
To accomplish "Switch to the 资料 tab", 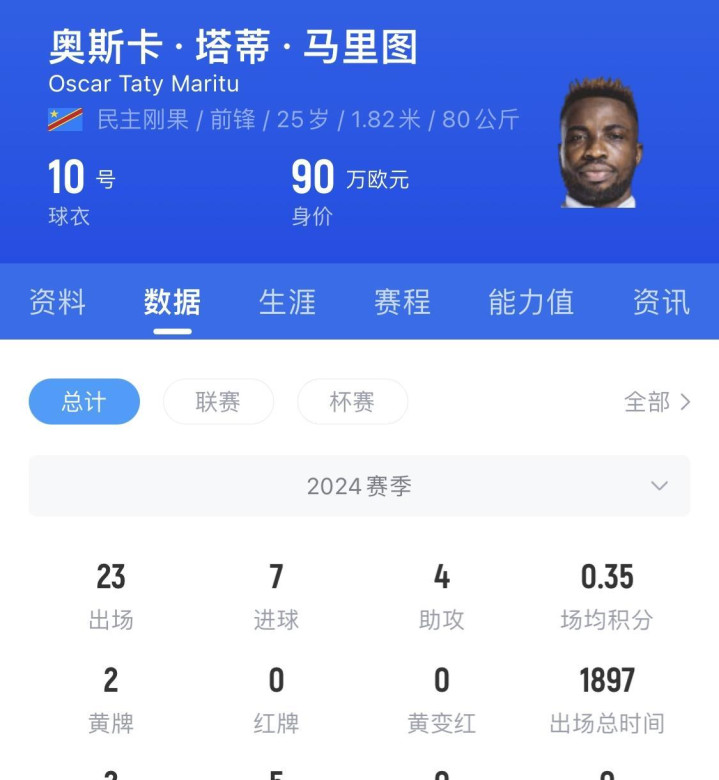I will click(57, 302).
